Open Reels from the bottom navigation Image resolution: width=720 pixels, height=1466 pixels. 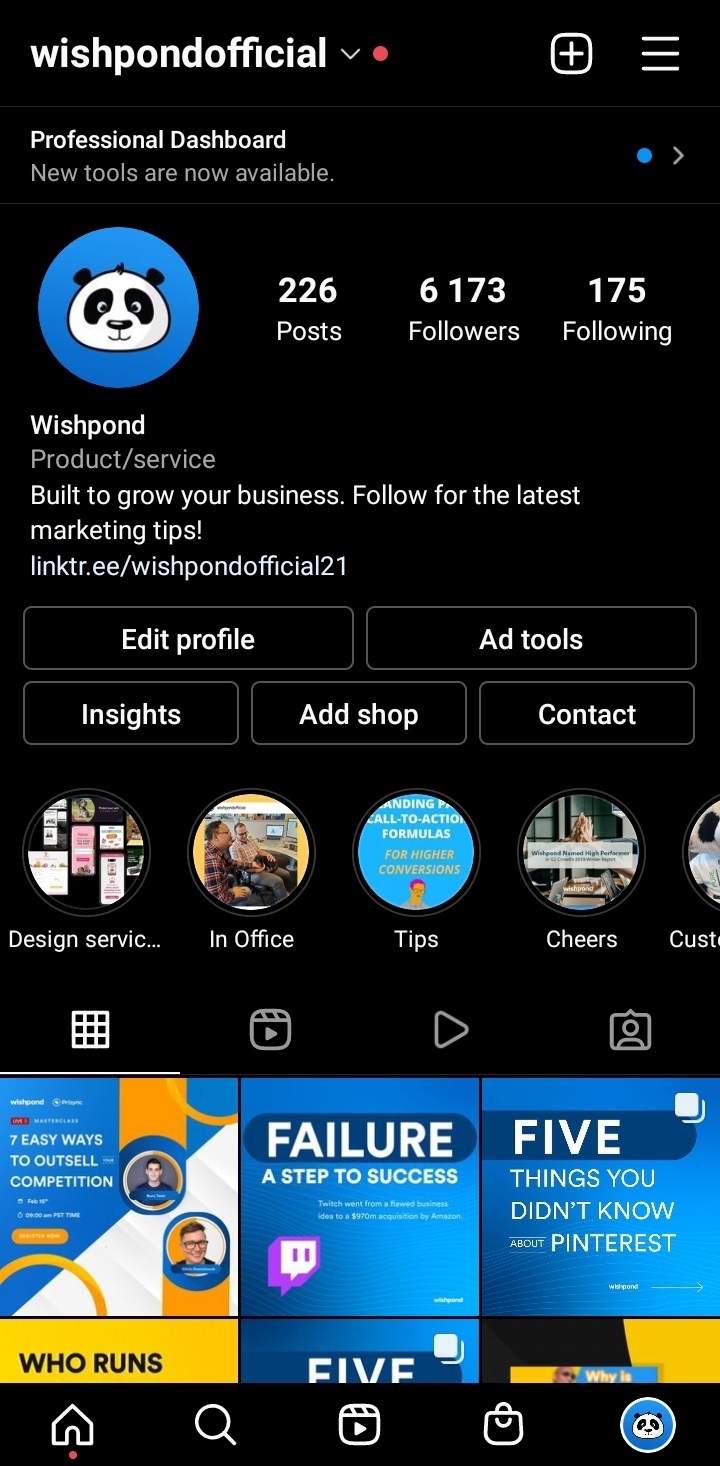[x=360, y=1424]
